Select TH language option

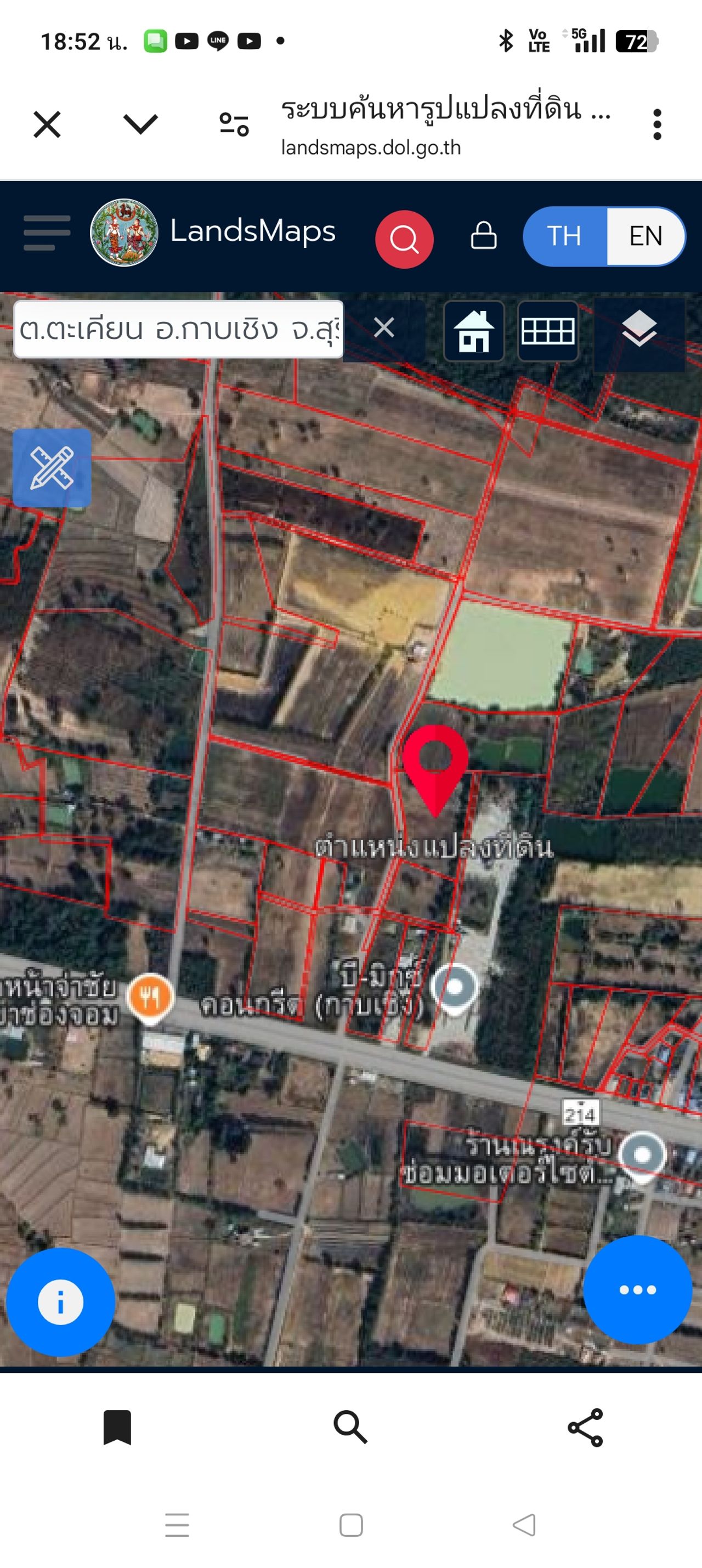coord(564,236)
